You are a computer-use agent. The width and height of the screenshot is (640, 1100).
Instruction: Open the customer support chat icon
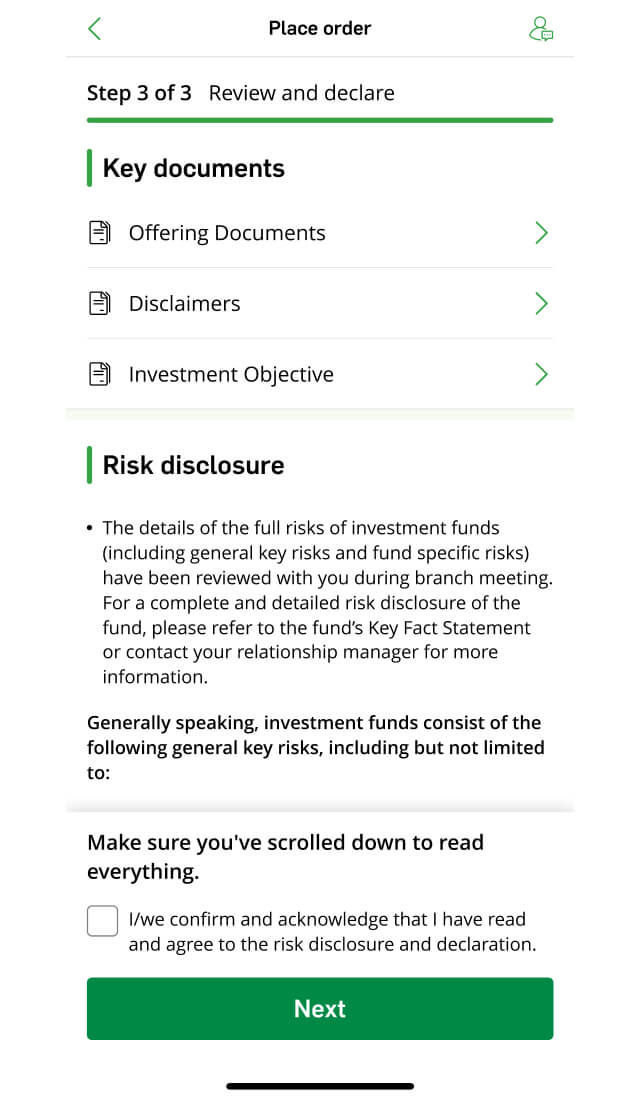[541, 29]
